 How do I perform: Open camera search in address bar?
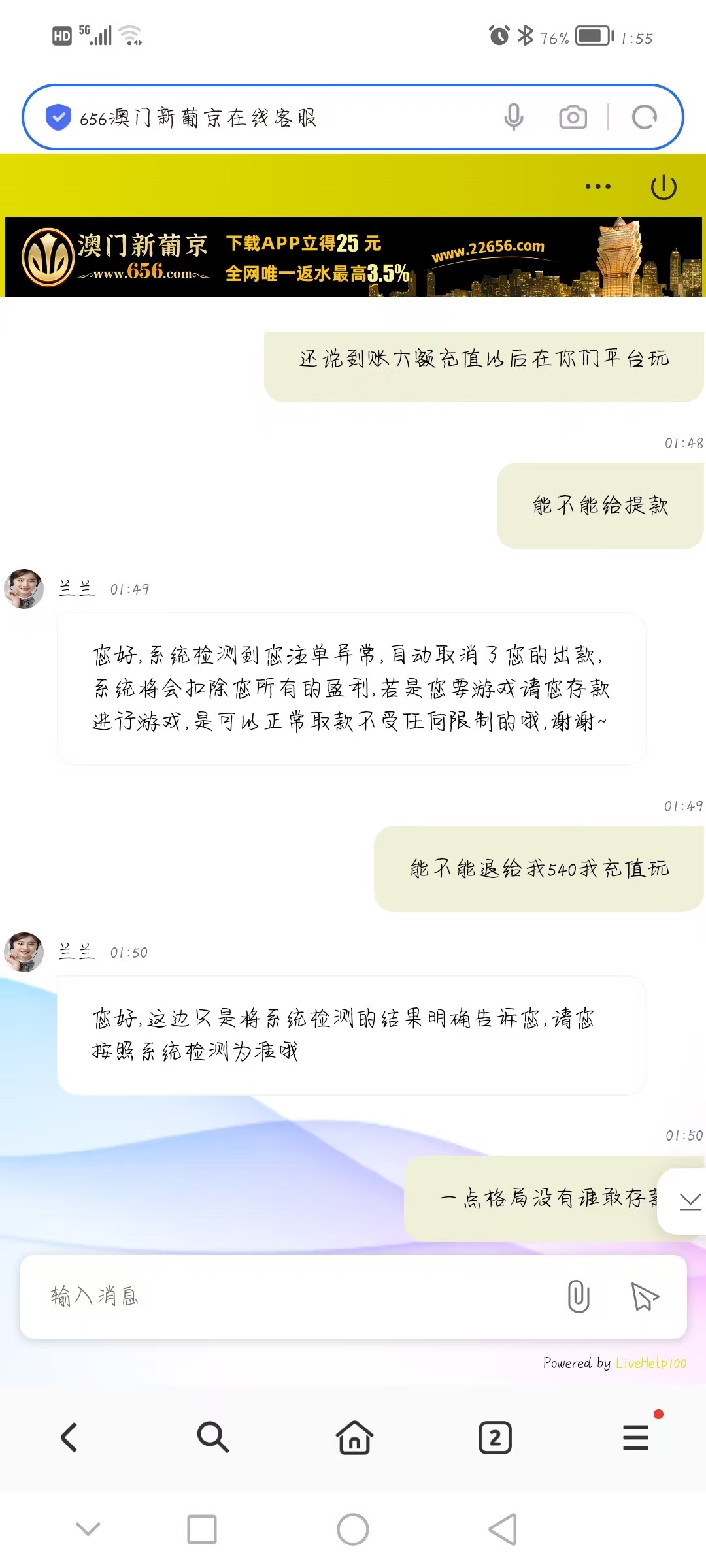click(573, 118)
